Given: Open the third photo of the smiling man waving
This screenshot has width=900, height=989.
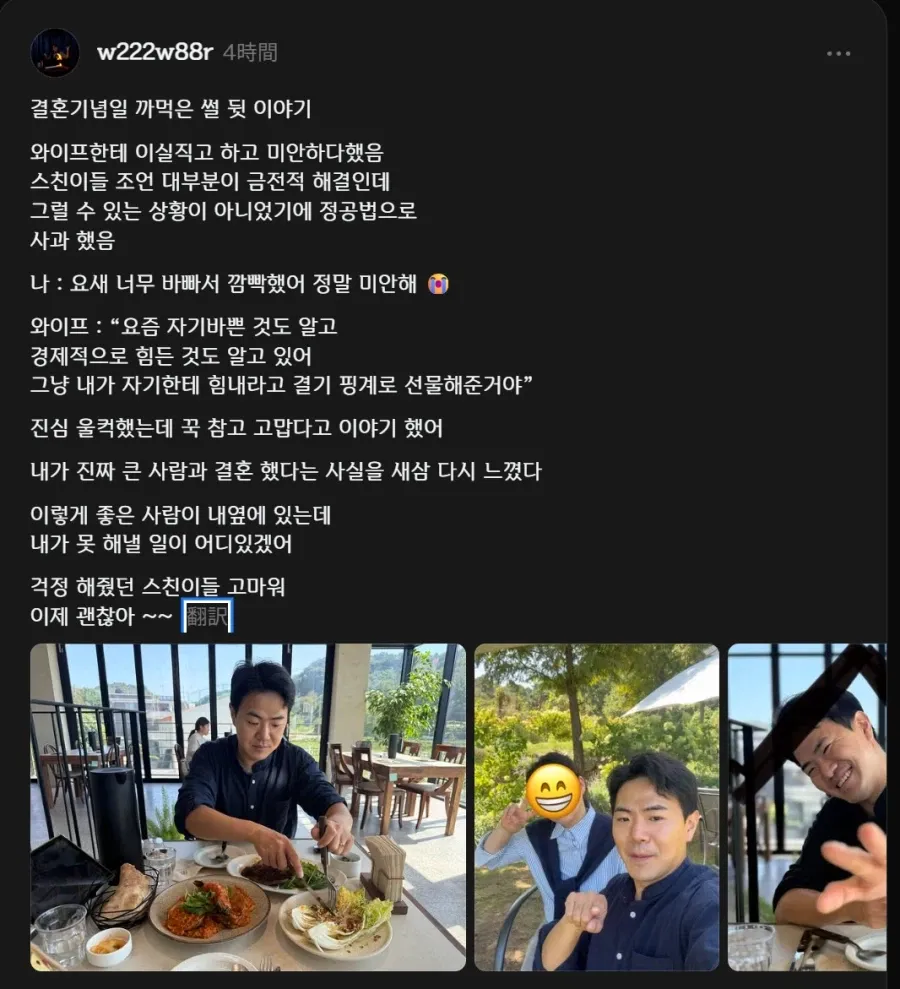Looking at the screenshot, I should point(807,807).
